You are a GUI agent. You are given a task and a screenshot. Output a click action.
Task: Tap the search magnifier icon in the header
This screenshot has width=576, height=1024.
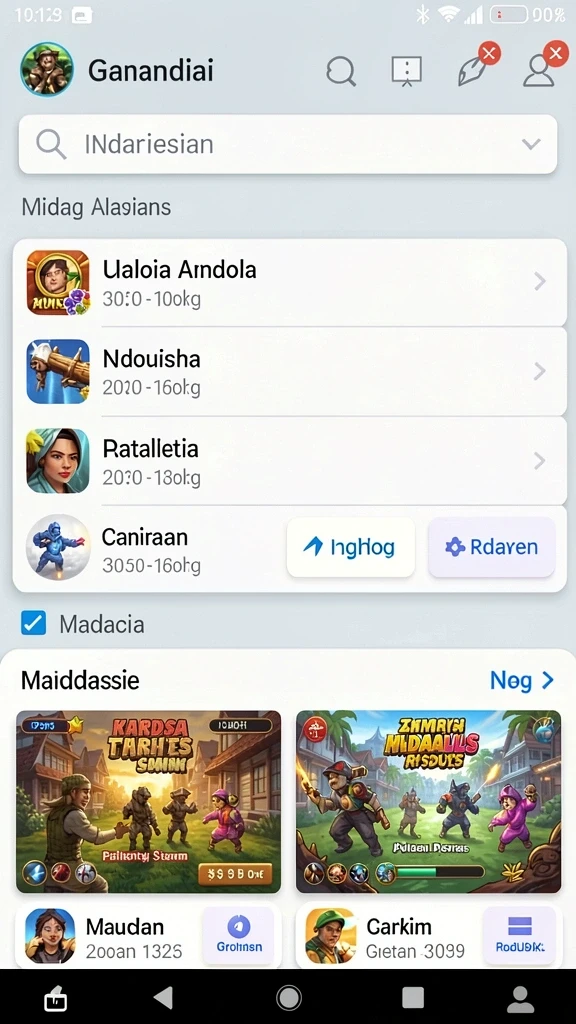tap(341, 71)
